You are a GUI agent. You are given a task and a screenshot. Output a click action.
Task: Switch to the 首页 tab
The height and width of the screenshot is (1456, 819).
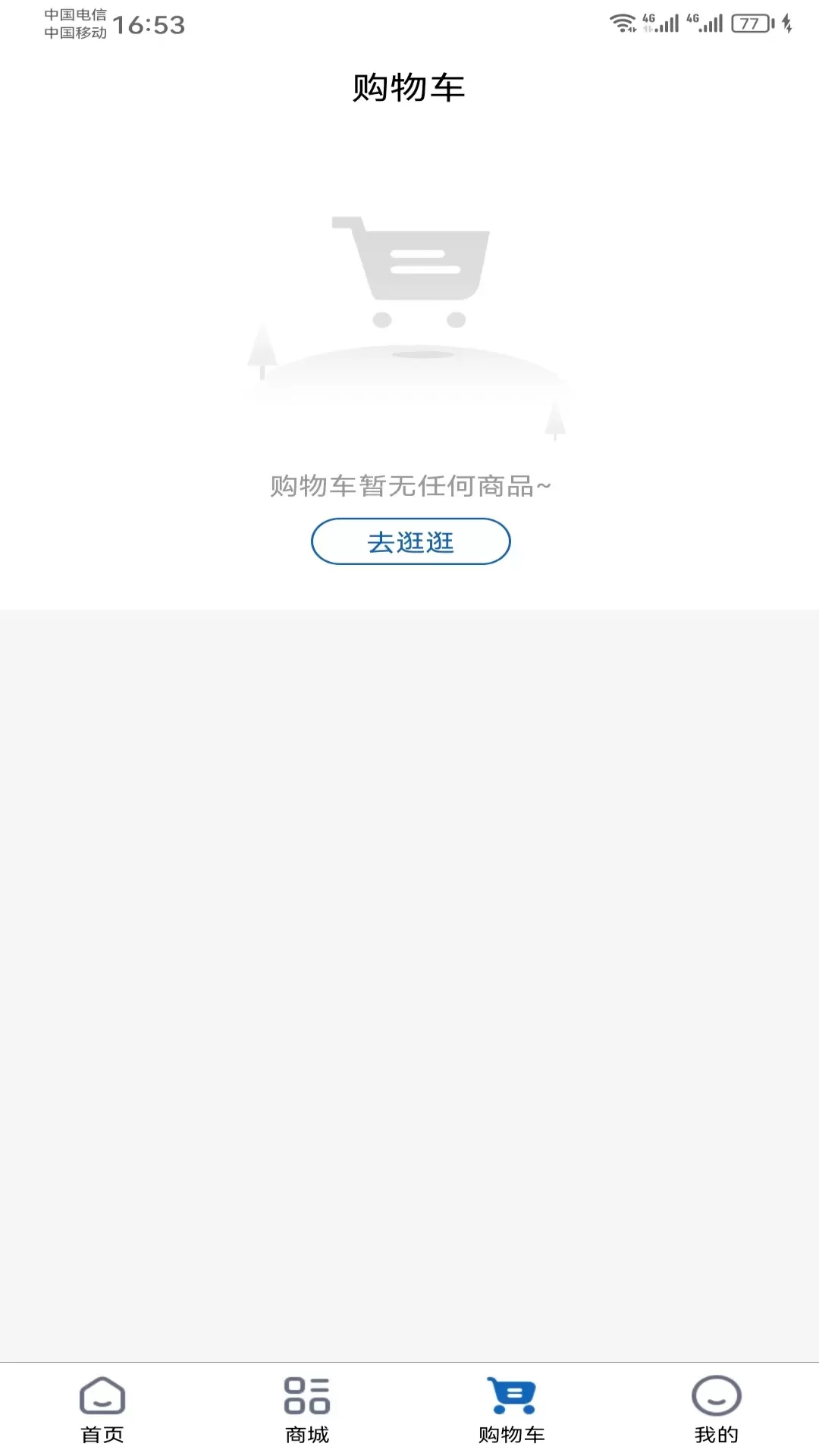click(102, 1410)
